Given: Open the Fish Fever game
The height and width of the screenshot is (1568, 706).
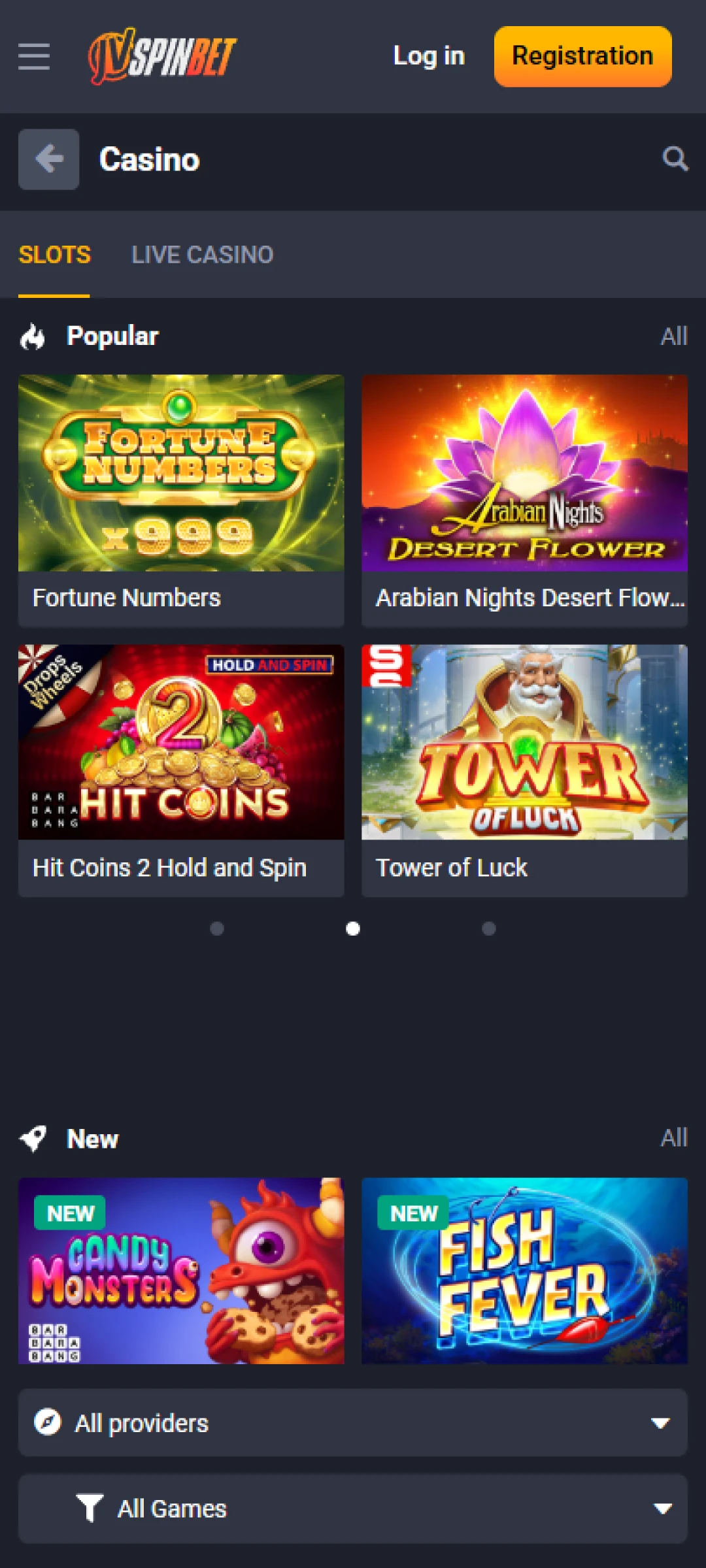Looking at the screenshot, I should [524, 1270].
